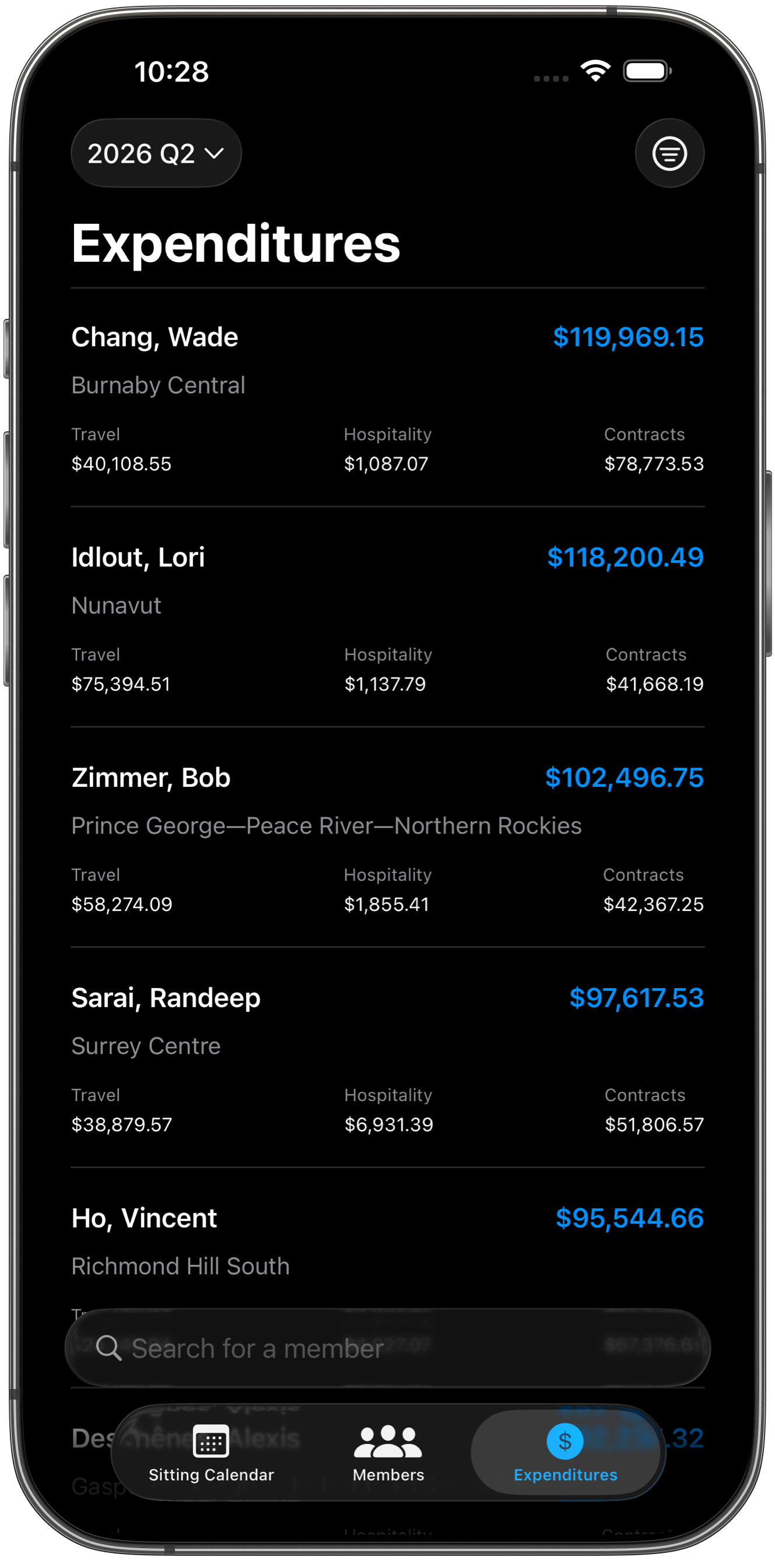Switch to the Sitting Calendar tab
The width and height of the screenshot is (775, 1568).
click(x=211, y=1455)
